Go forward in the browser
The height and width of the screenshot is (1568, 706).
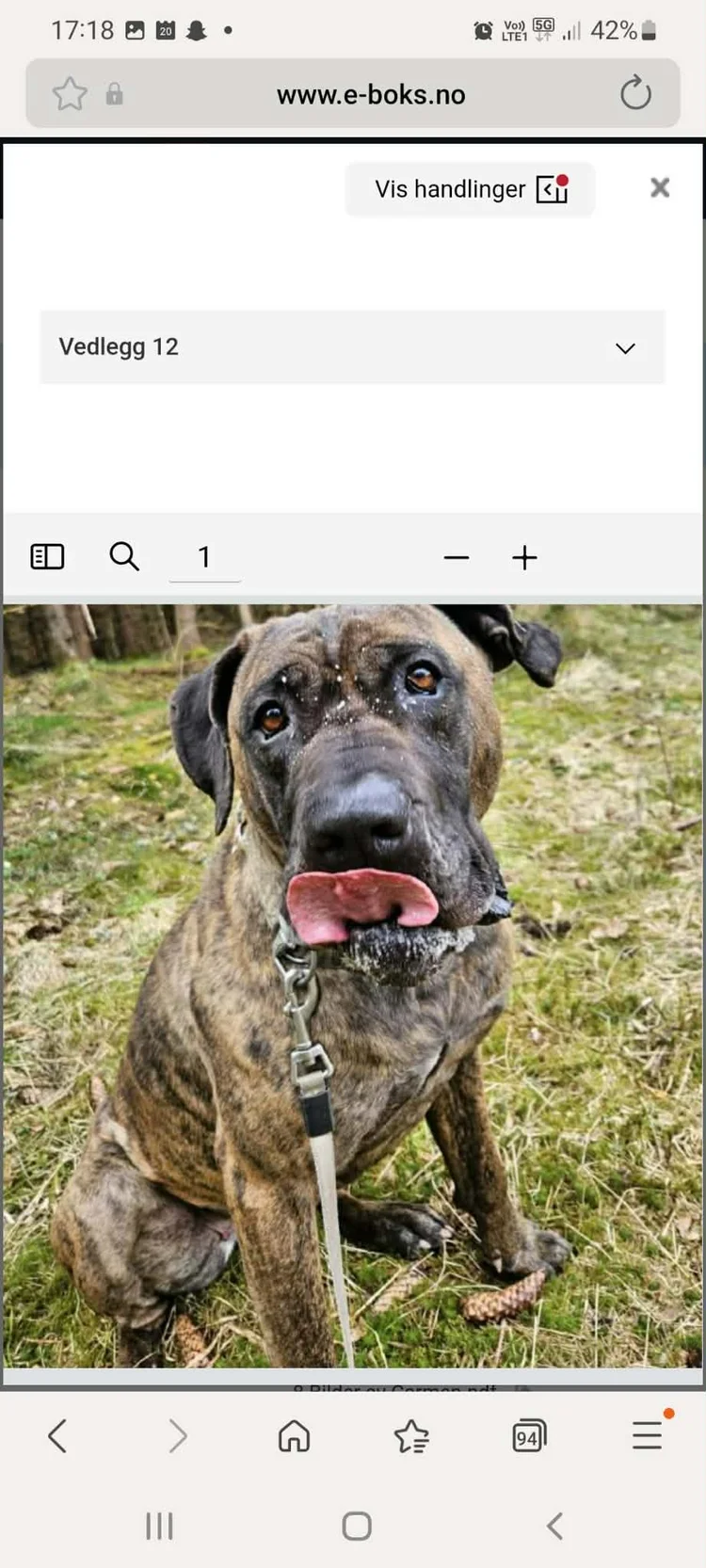click(177, 1436)
